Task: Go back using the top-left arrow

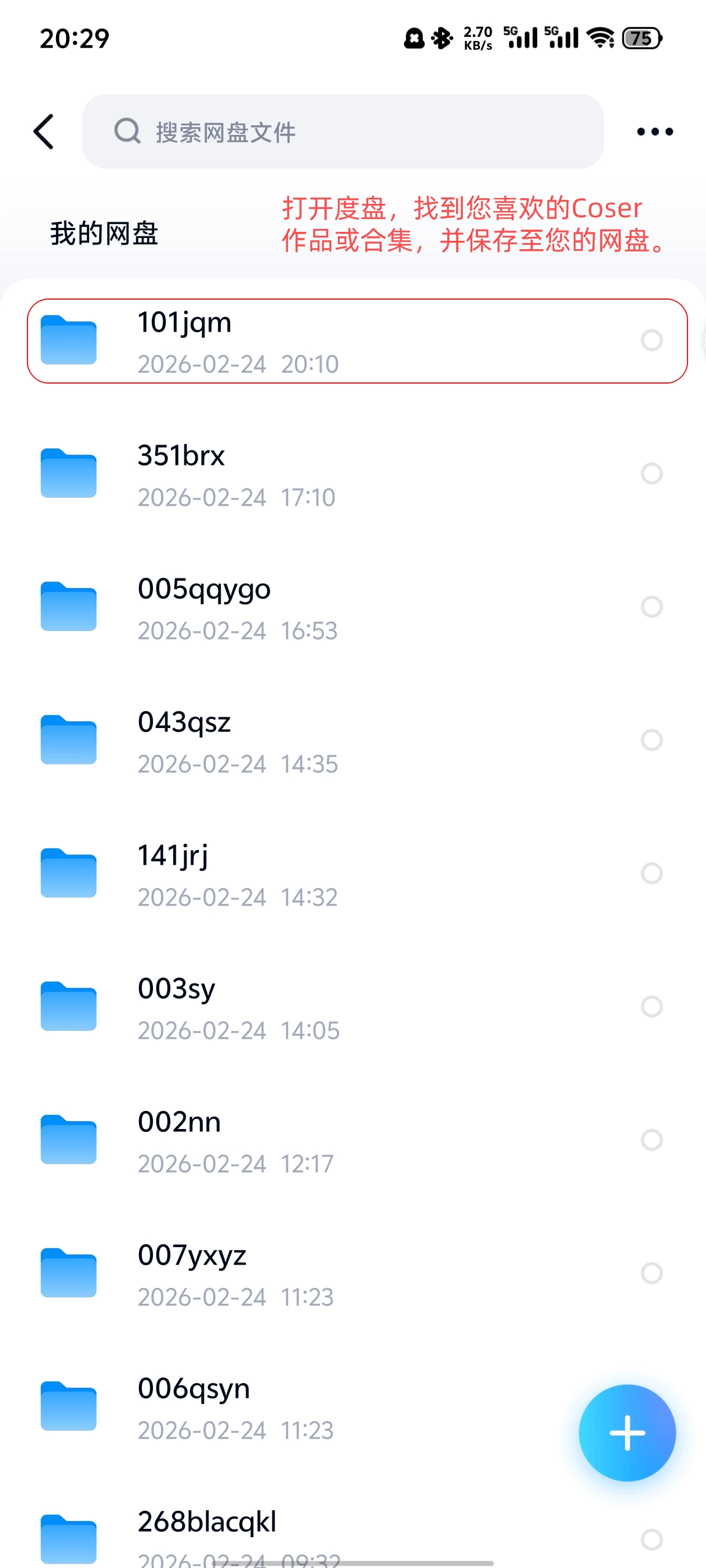Action: (44, 132)
